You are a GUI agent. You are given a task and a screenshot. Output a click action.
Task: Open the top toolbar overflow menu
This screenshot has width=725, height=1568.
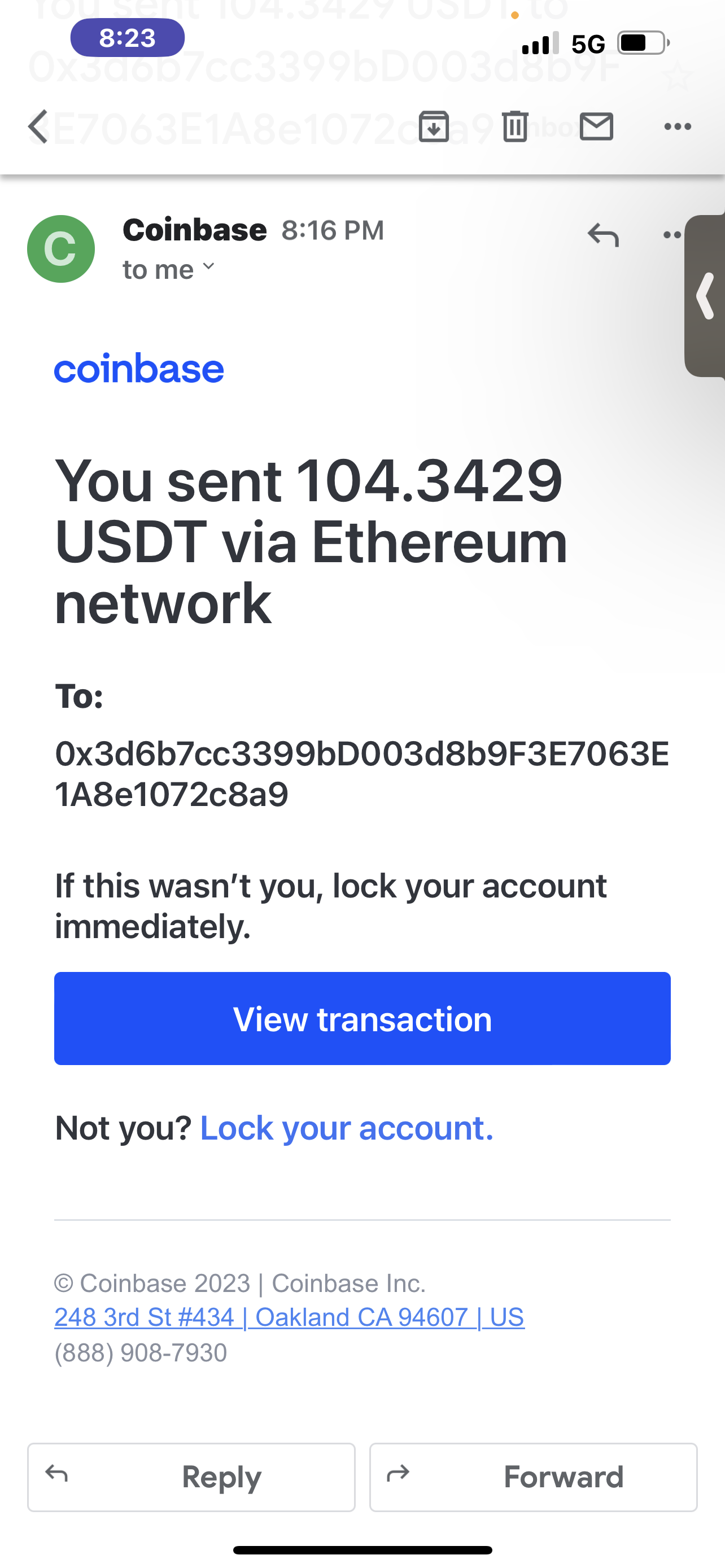coord(677,126)
